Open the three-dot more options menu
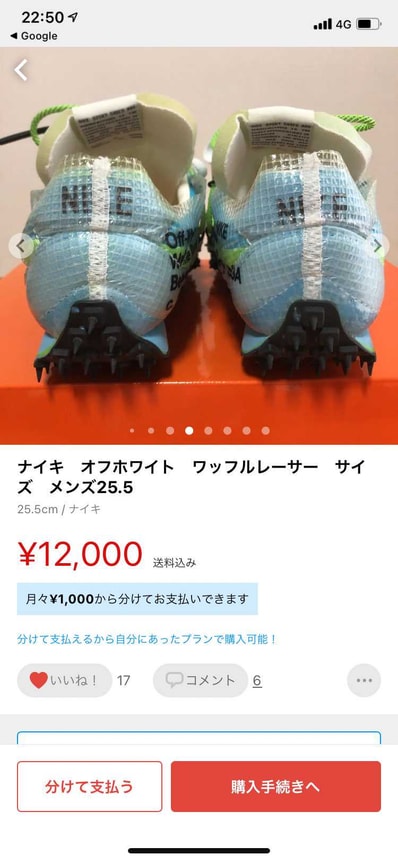 [364, 680]
